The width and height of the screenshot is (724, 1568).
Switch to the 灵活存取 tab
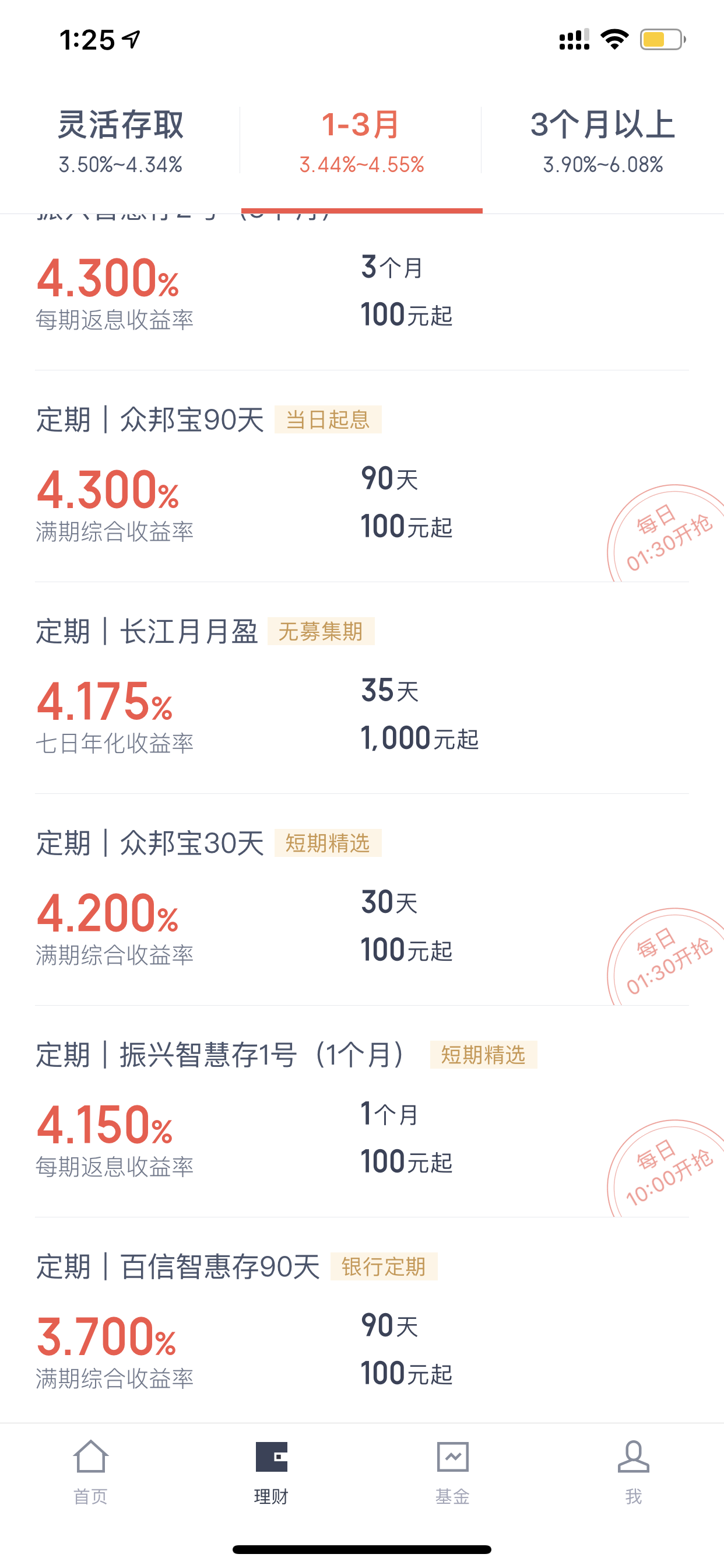121,141
